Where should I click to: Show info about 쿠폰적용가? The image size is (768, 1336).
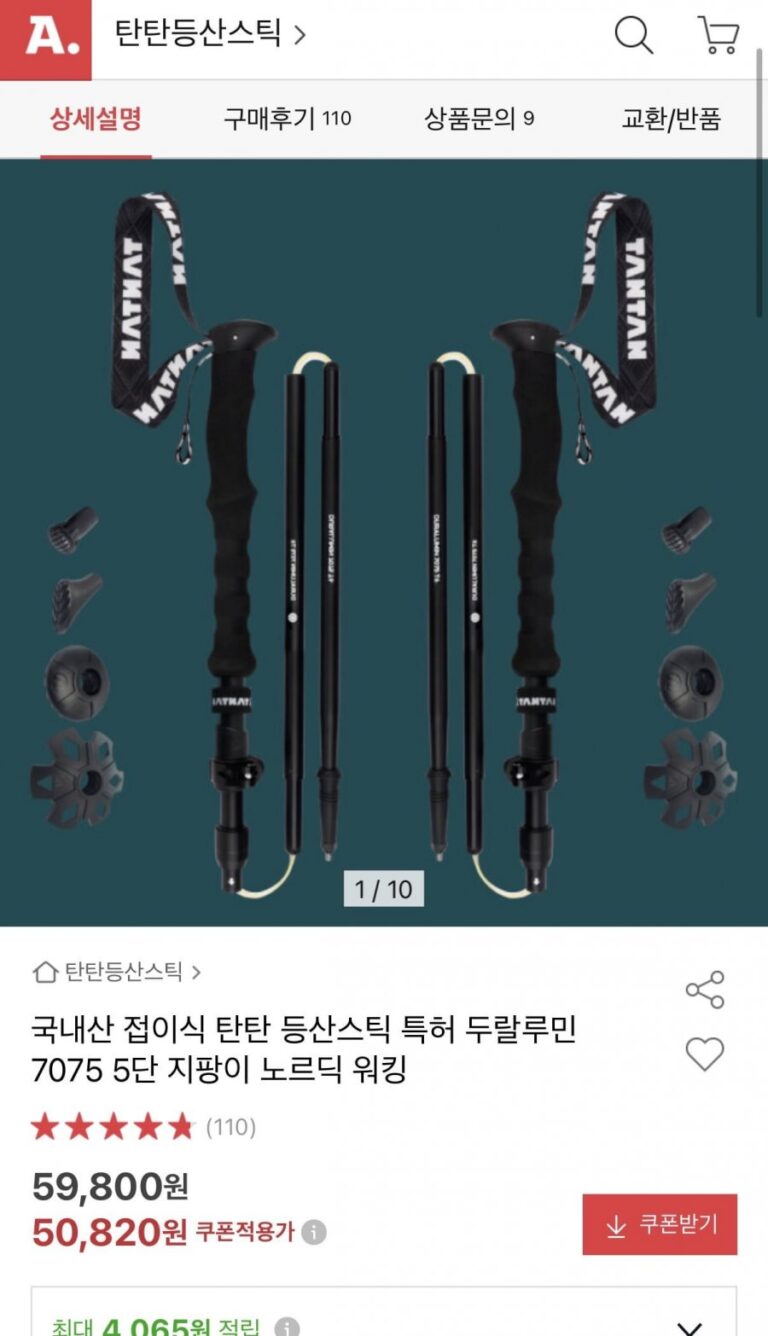314,1232
